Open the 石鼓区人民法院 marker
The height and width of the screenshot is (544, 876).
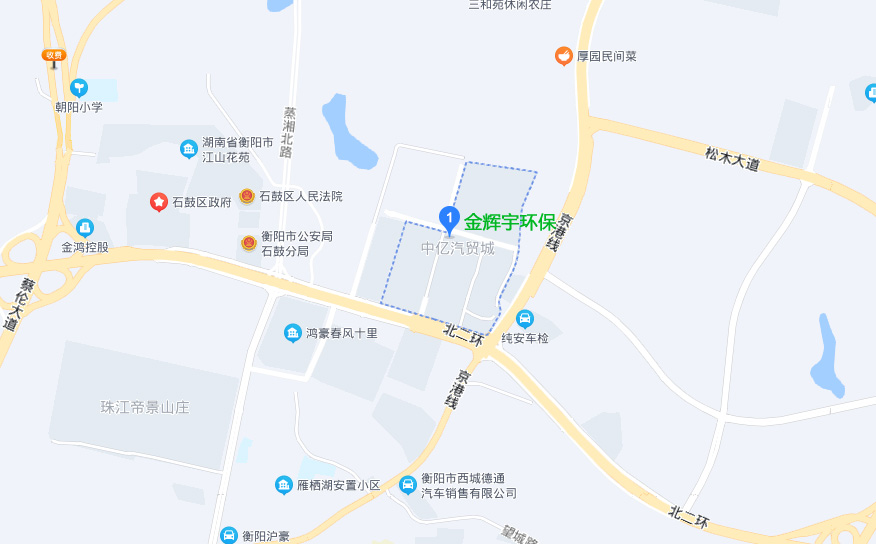pos(247,196)
